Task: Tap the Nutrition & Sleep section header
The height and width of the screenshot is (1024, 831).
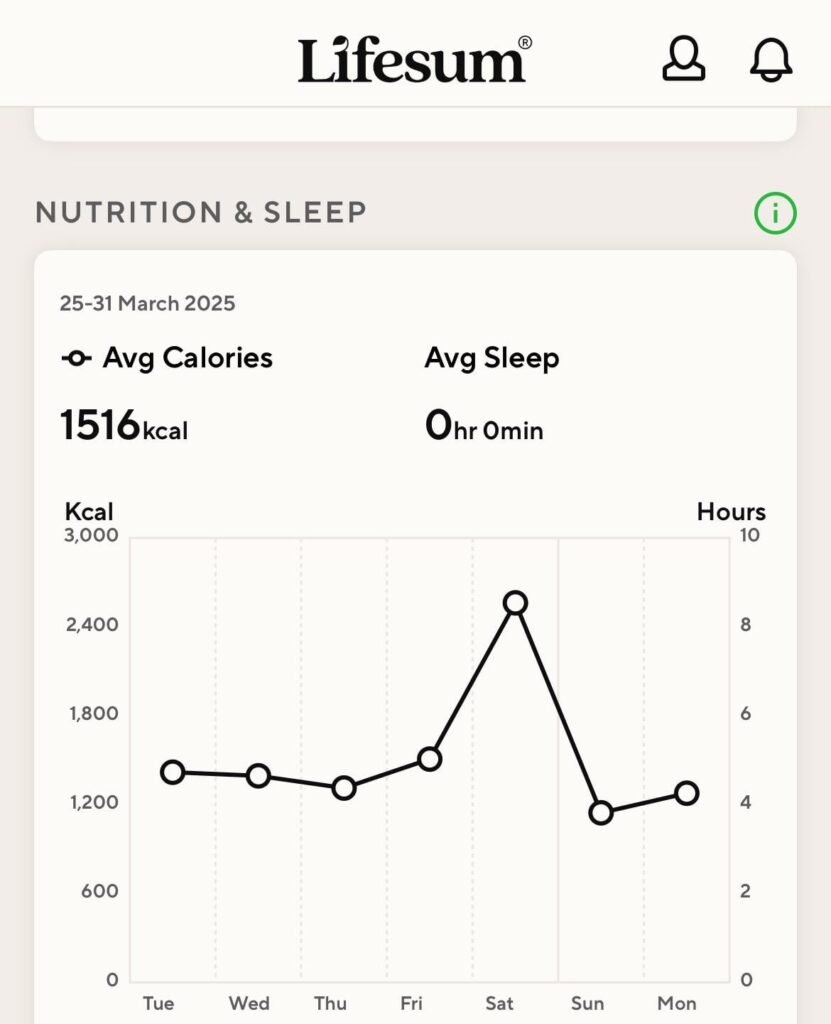Action: click(x=200, y=212)
